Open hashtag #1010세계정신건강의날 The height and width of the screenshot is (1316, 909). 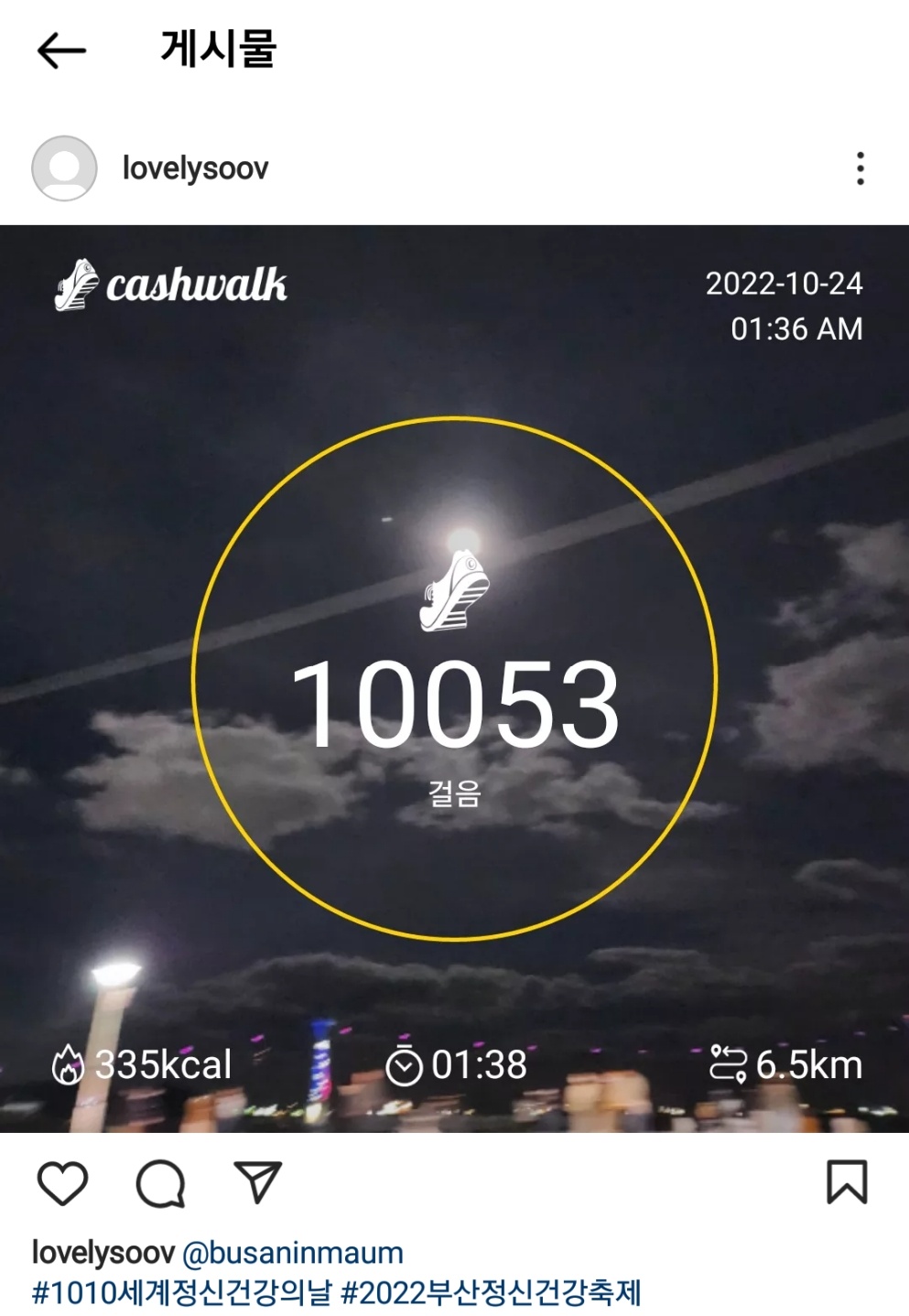(x=181, y=1293)
